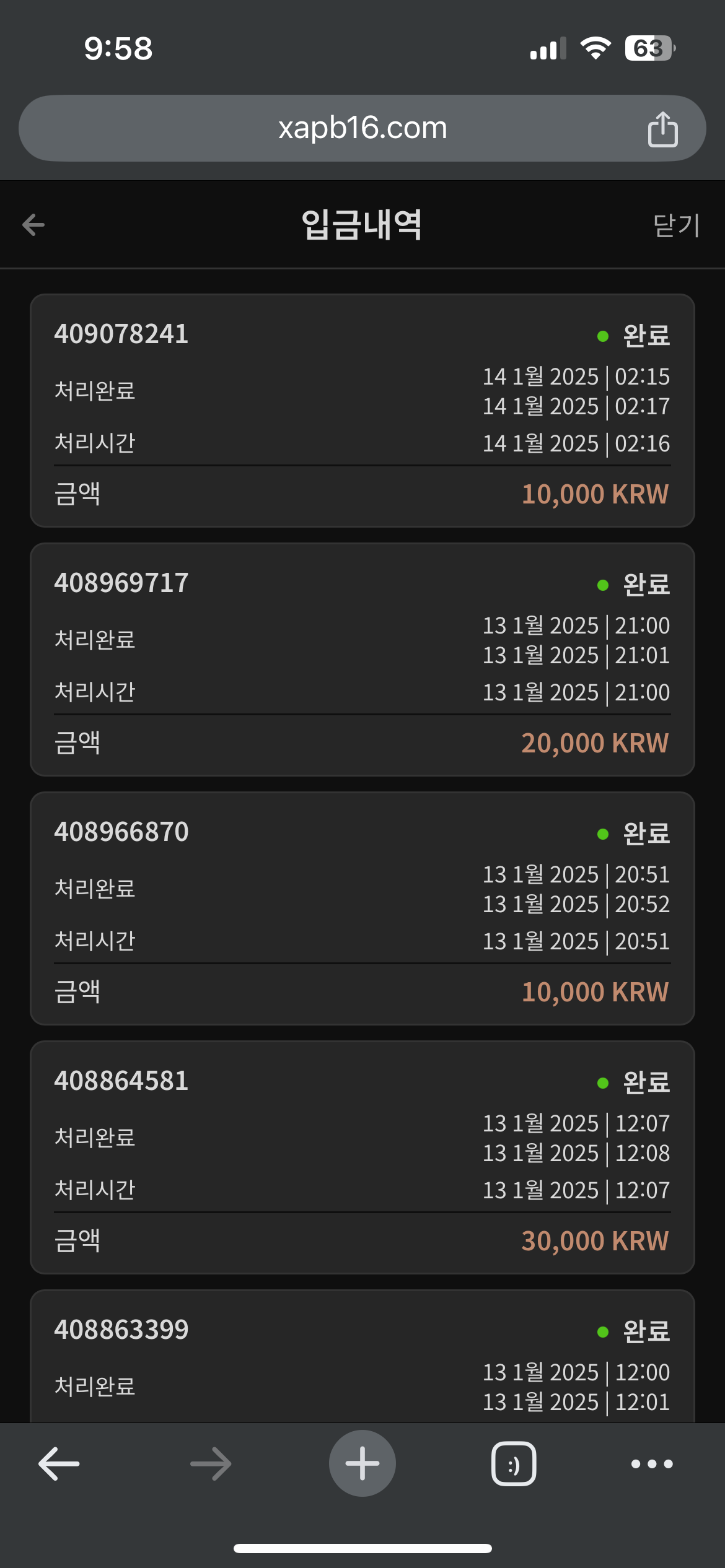
Task: Open the browser tabs overview
Action: [x=514, y=1464]
